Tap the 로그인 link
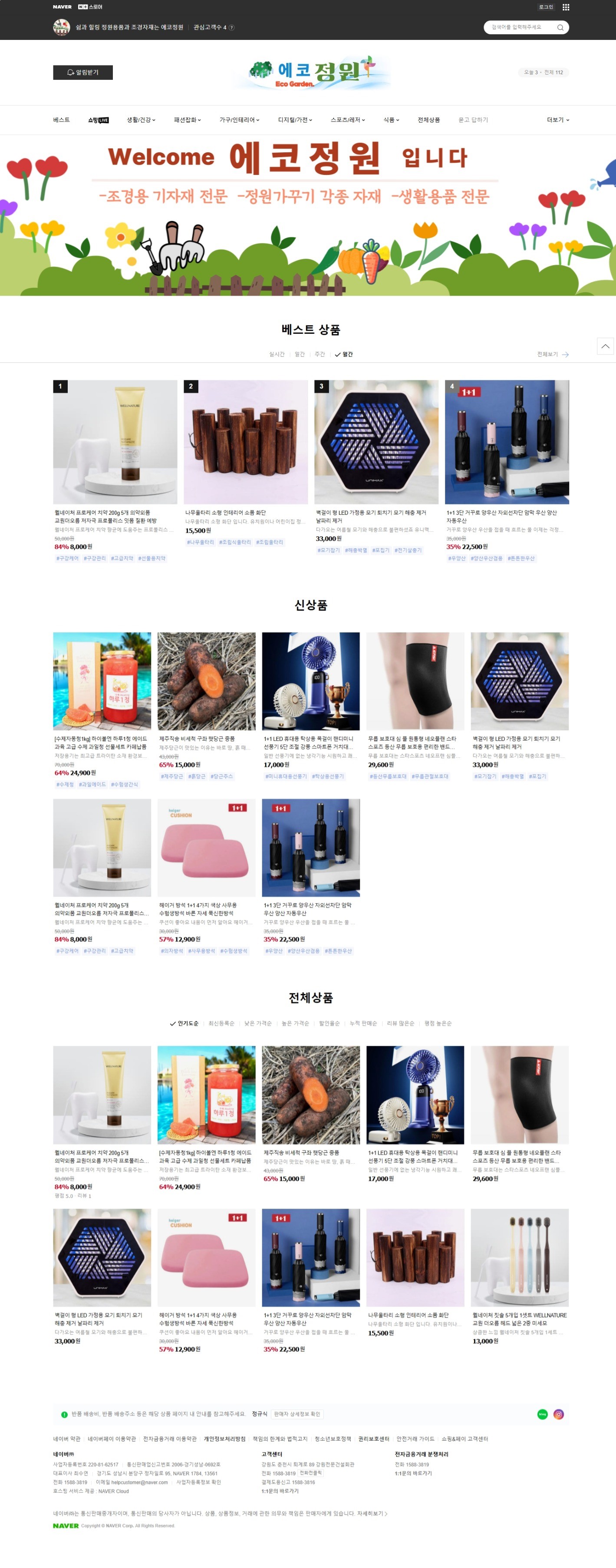616x1568 pixels. 545,7
